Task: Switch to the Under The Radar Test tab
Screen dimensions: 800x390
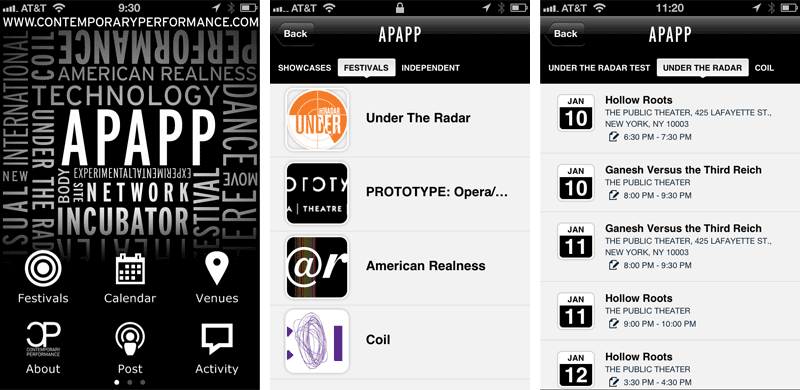Action: 599,68
